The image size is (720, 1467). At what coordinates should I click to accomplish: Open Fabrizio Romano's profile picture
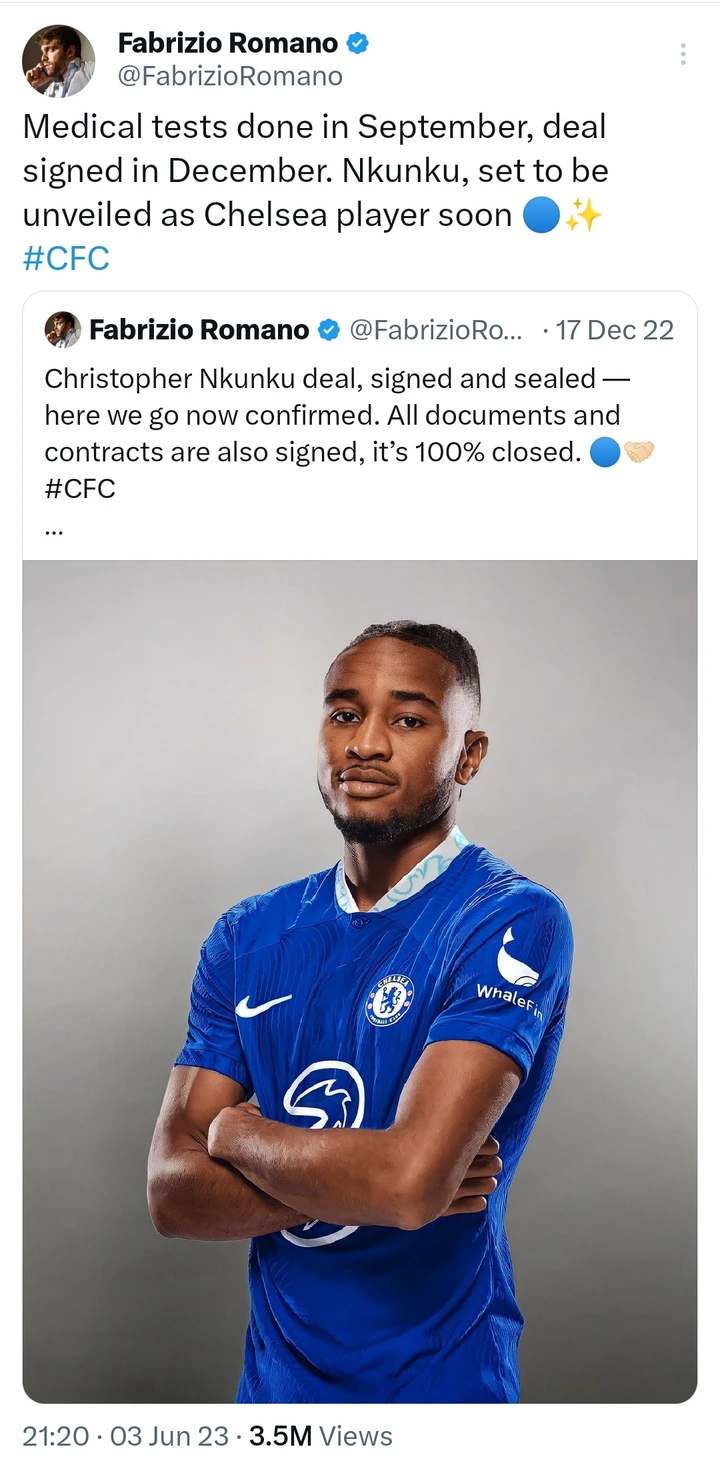[59, 61]
